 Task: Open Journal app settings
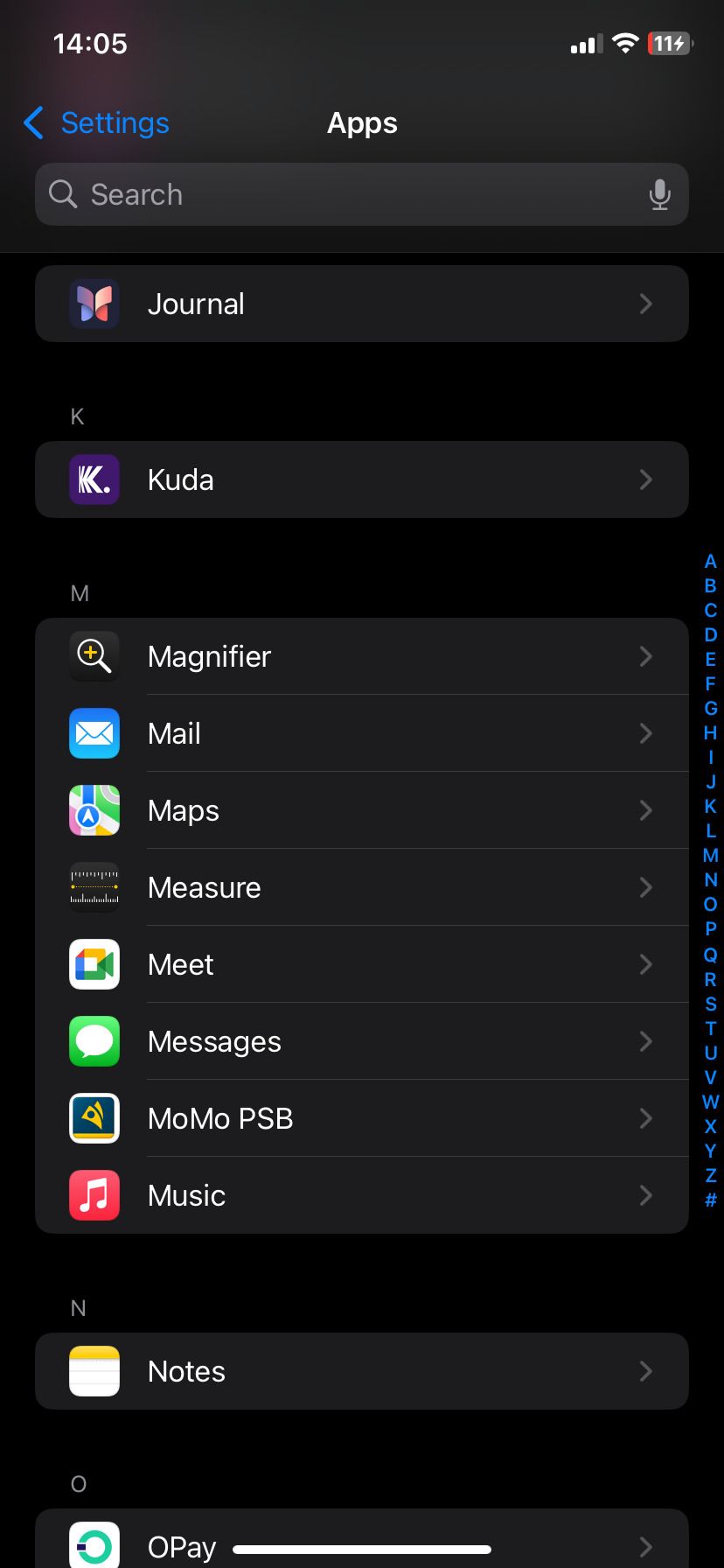362,304
